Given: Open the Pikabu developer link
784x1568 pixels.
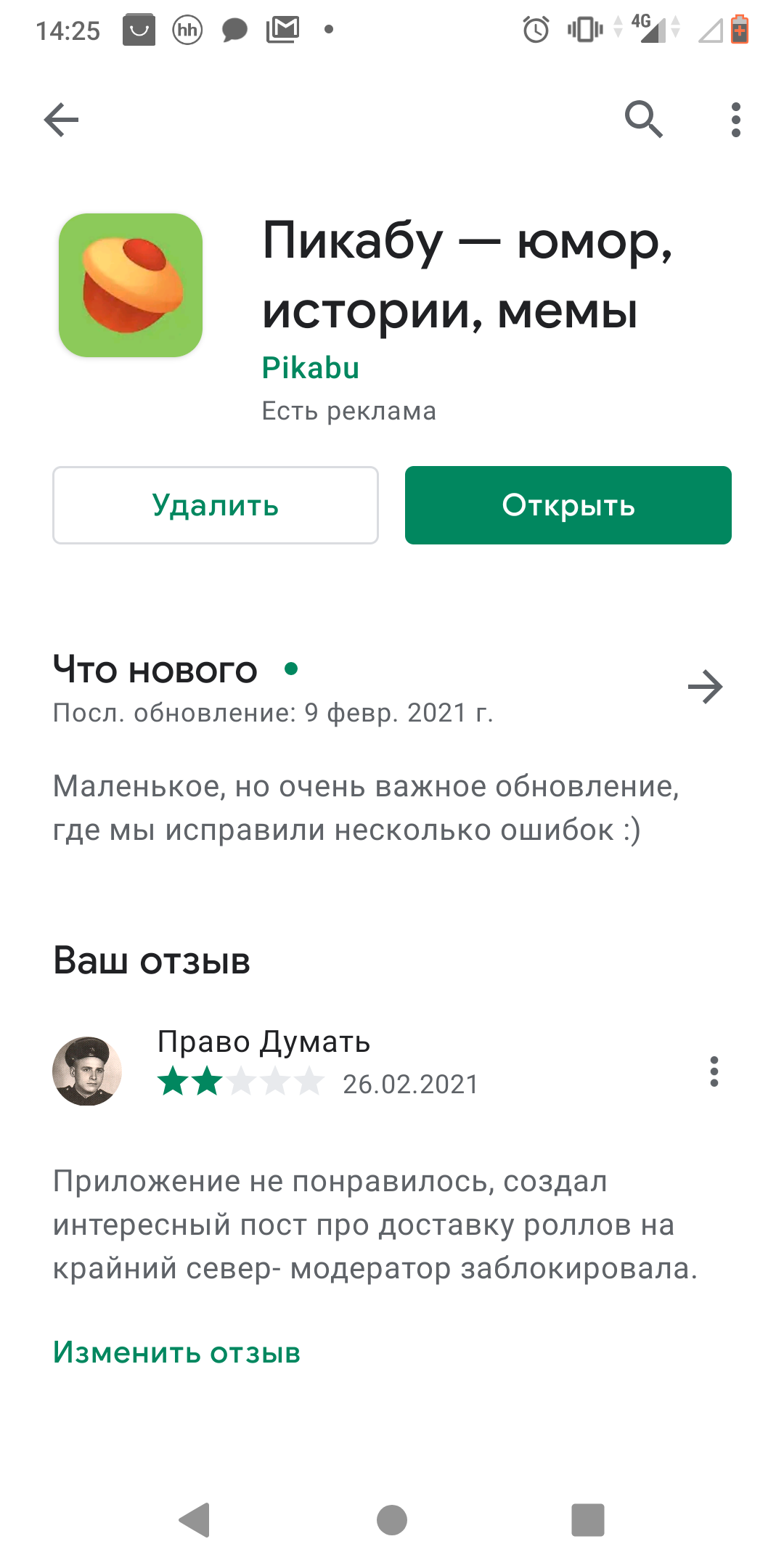Looking at the screenshot, I should click(311, 369).
